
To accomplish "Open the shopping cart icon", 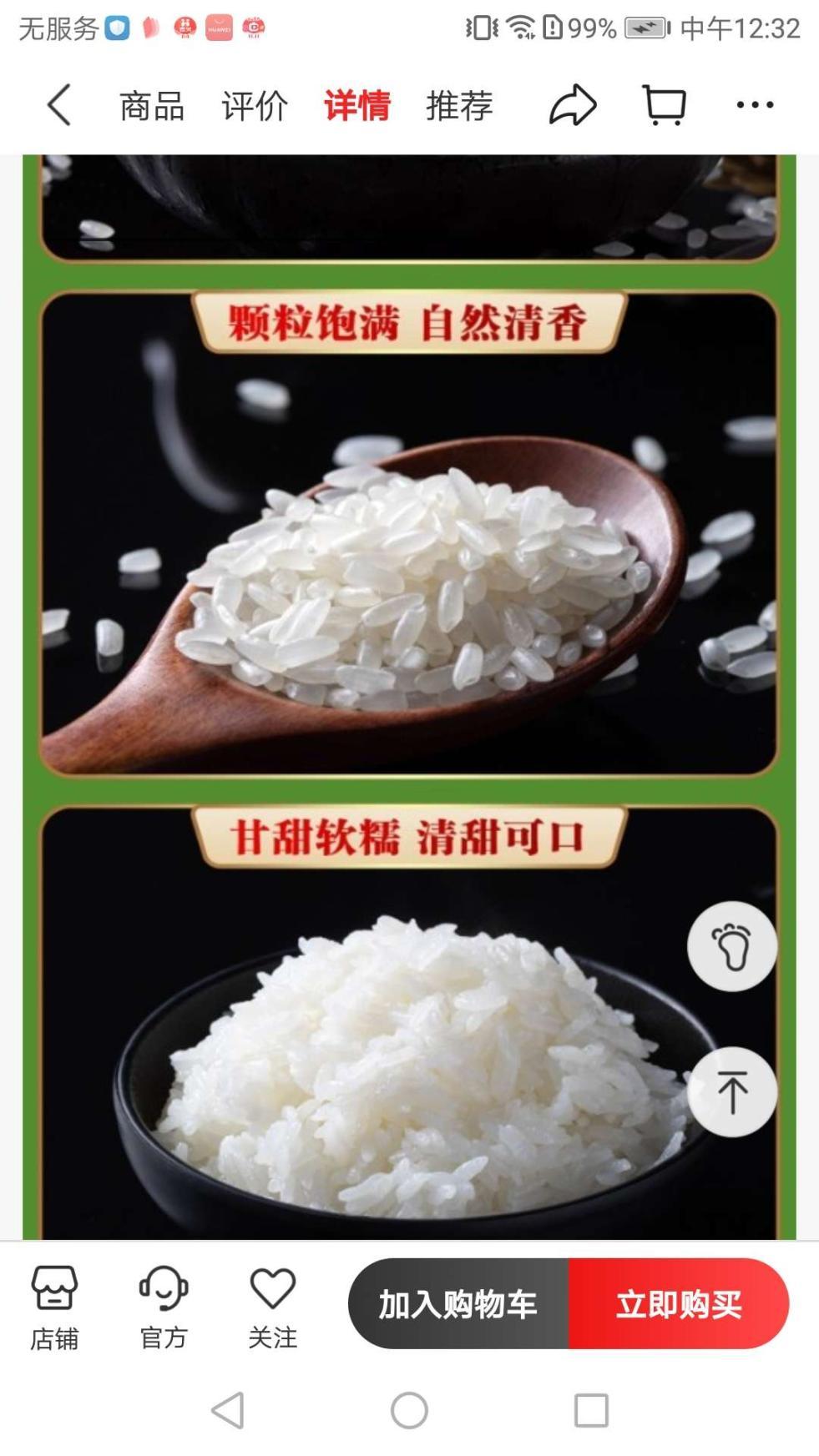I will (665, 105).
